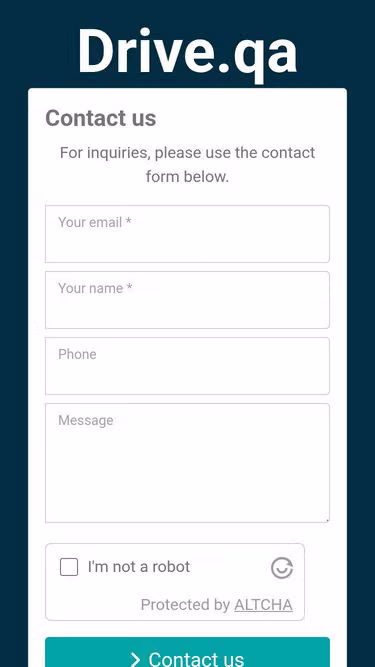Tap the ALTCHA logo icon
Image resolution: width=375 pixels, height=667 pixels.
282,568
